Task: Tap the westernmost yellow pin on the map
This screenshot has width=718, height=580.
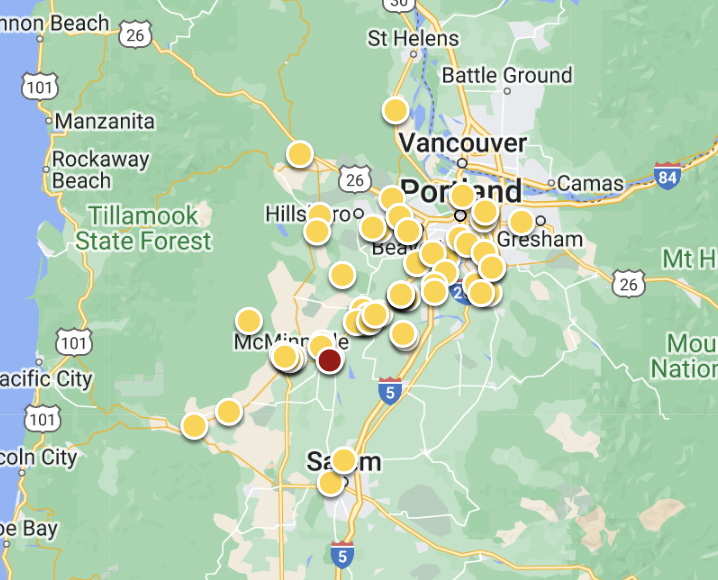Action: [194, 426]
